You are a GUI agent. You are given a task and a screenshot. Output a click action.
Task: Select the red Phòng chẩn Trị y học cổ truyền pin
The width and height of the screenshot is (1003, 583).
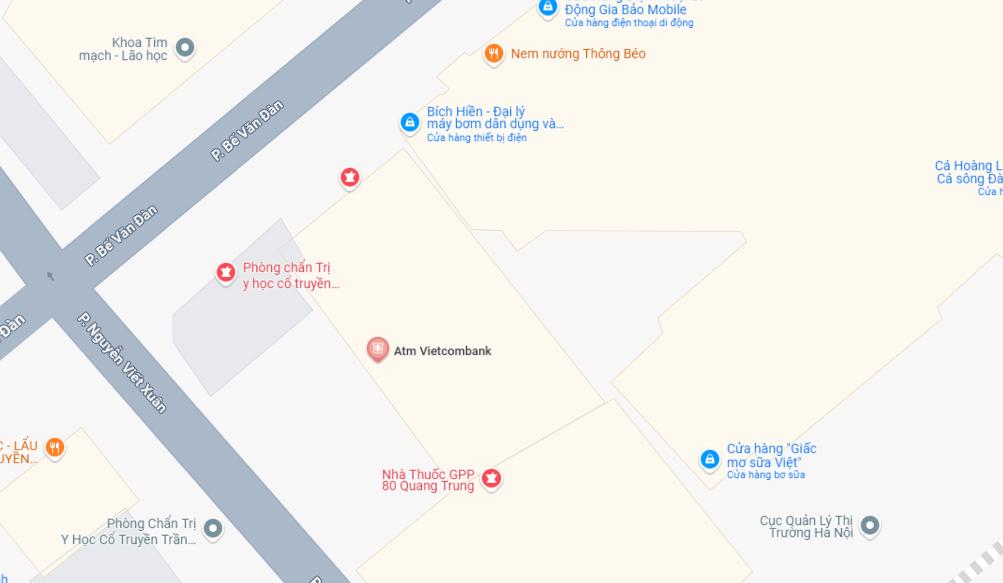coord(226,271)
